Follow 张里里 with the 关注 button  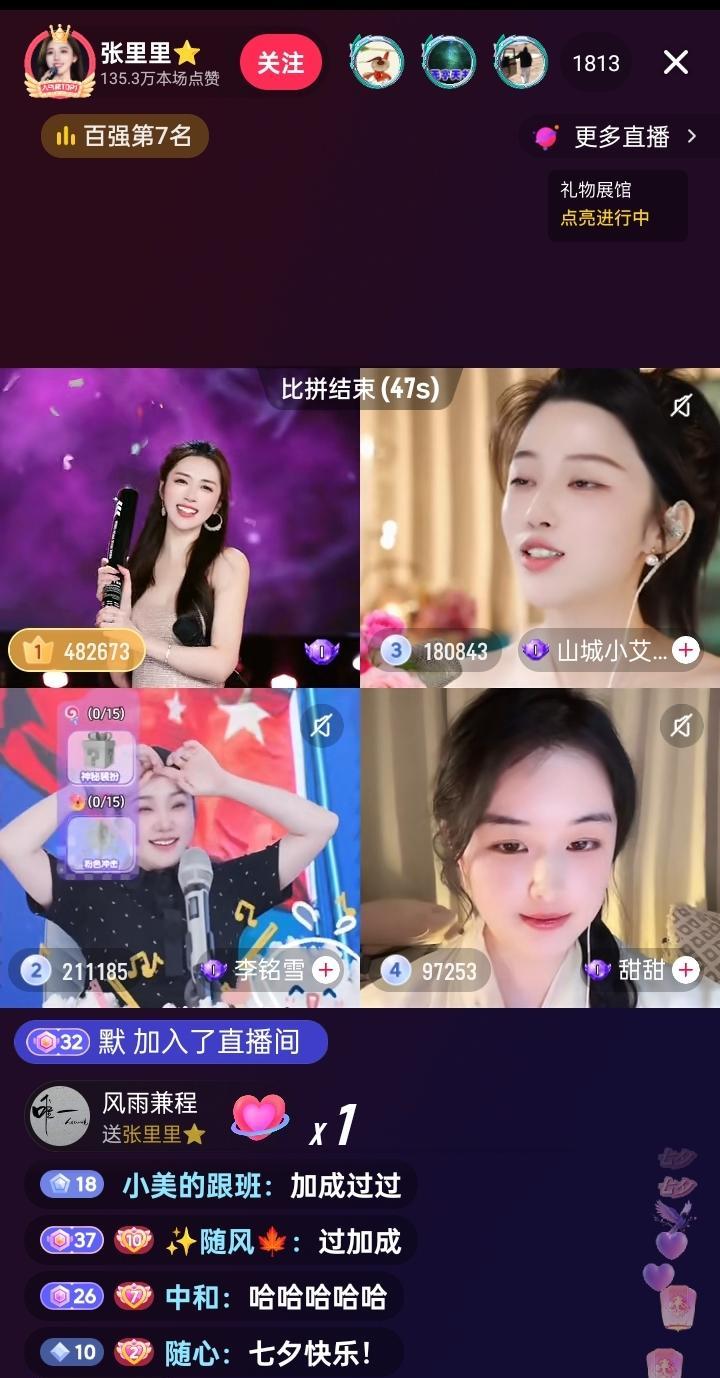click(281, 62)
